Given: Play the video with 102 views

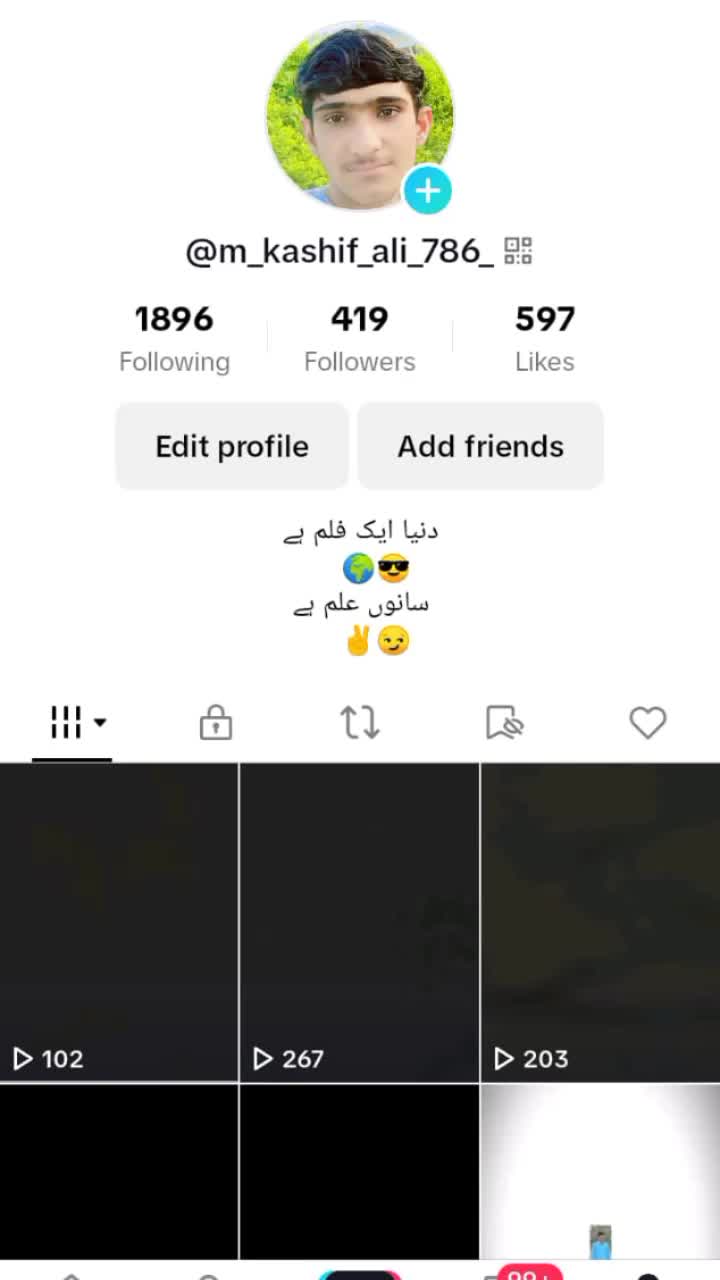Looking at the screenshot, I should click(119, 922).
